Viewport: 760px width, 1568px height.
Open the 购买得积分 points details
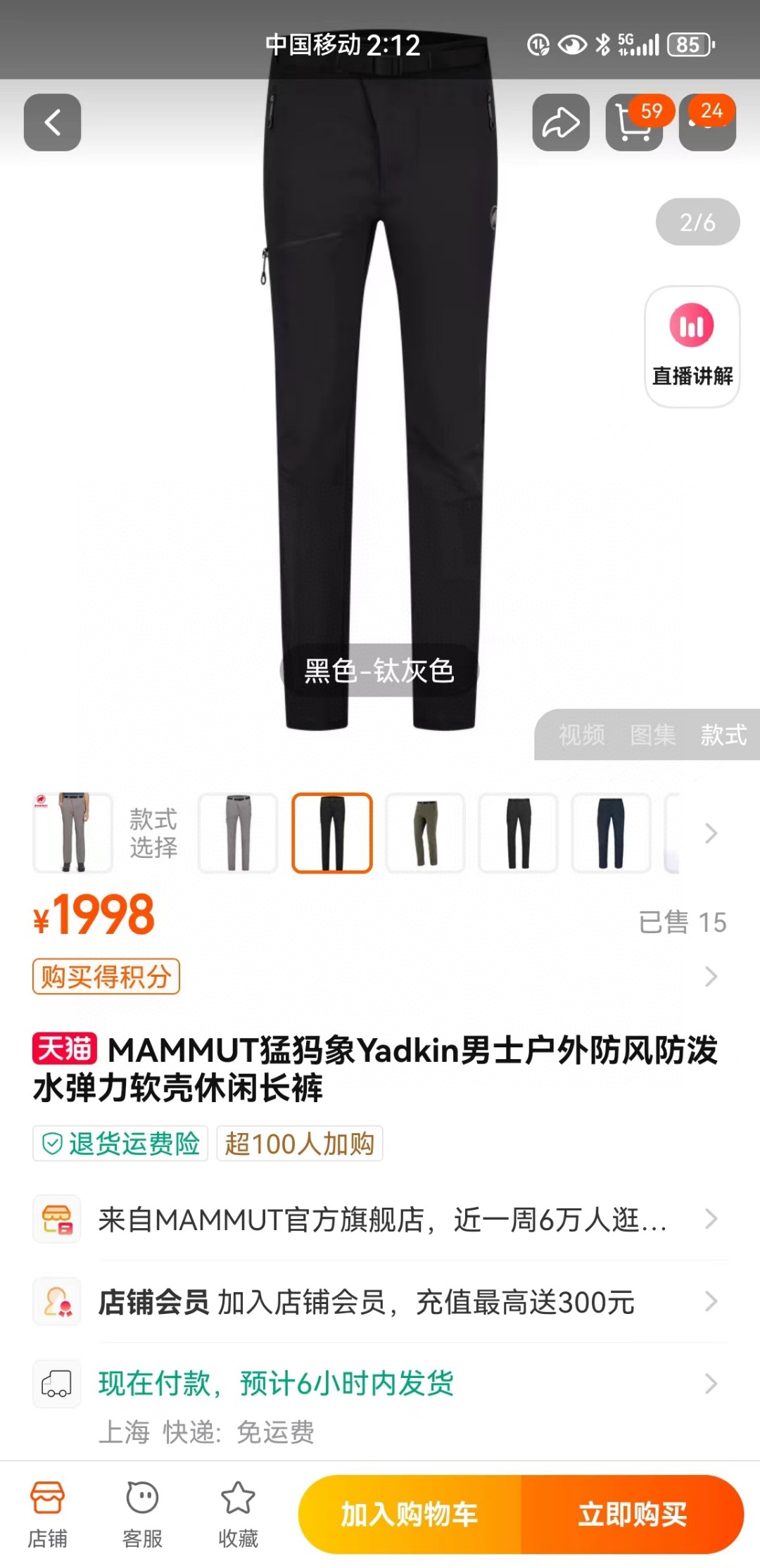pos(106,977)
